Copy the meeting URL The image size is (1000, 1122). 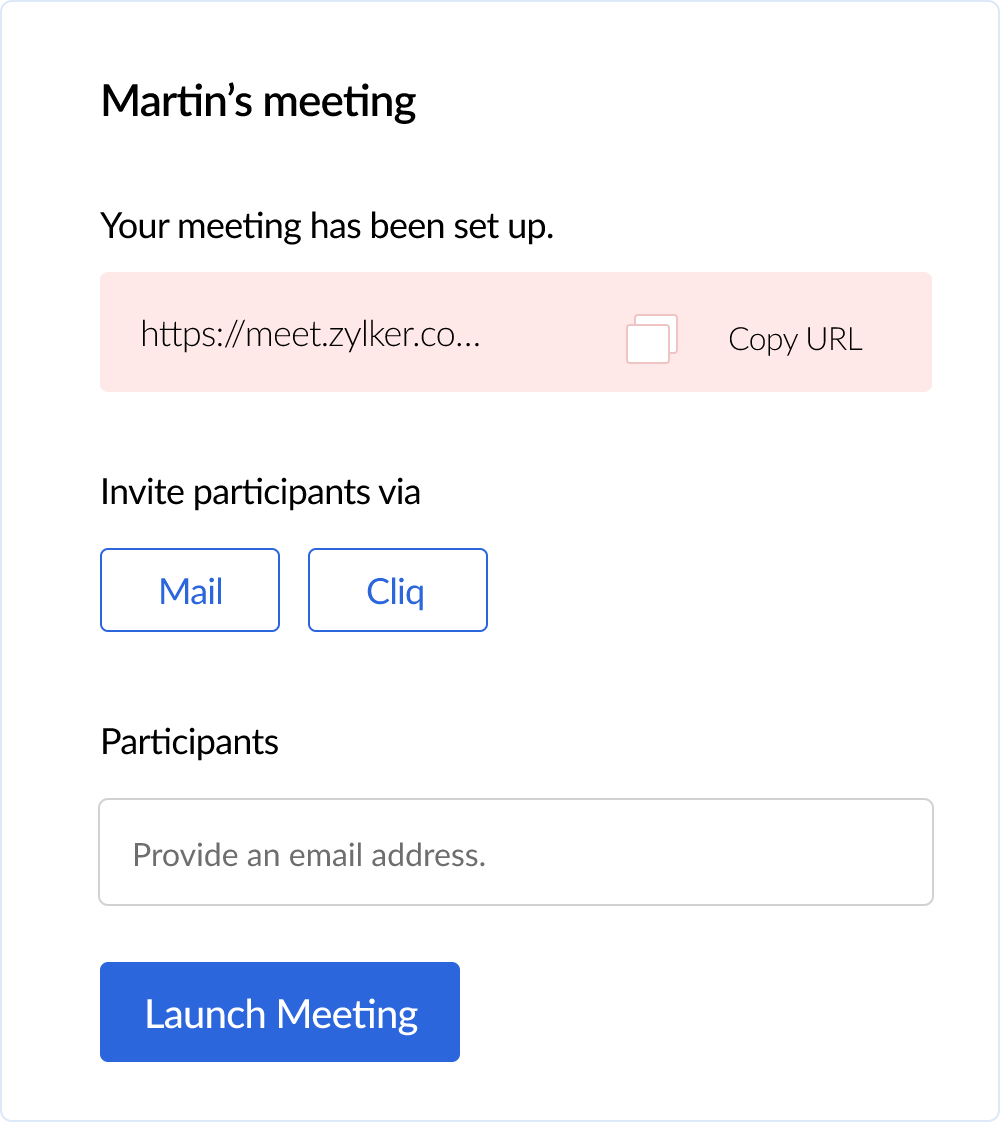[793, 339]
